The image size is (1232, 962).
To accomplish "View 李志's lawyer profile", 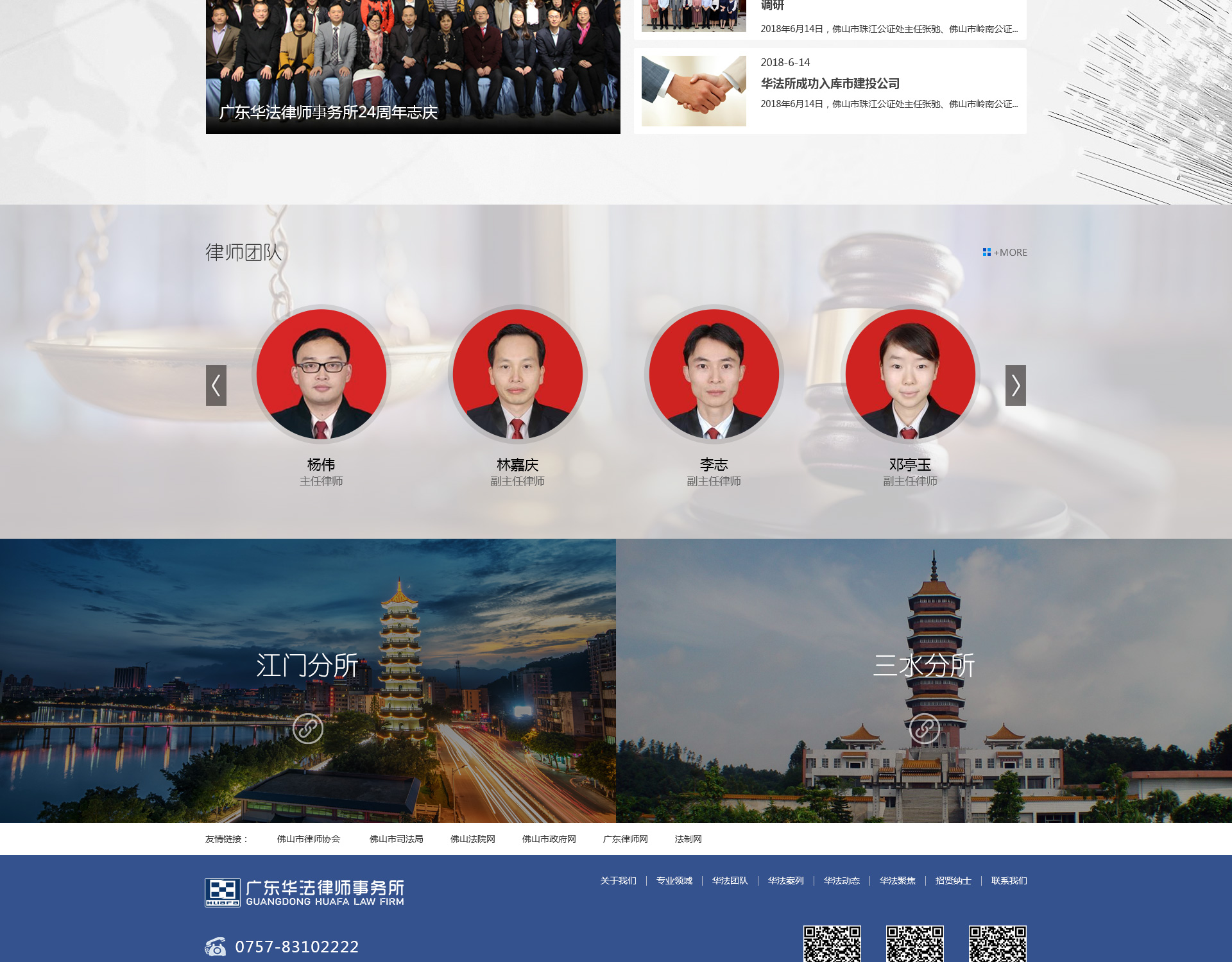I will click(x=714, y=375).
